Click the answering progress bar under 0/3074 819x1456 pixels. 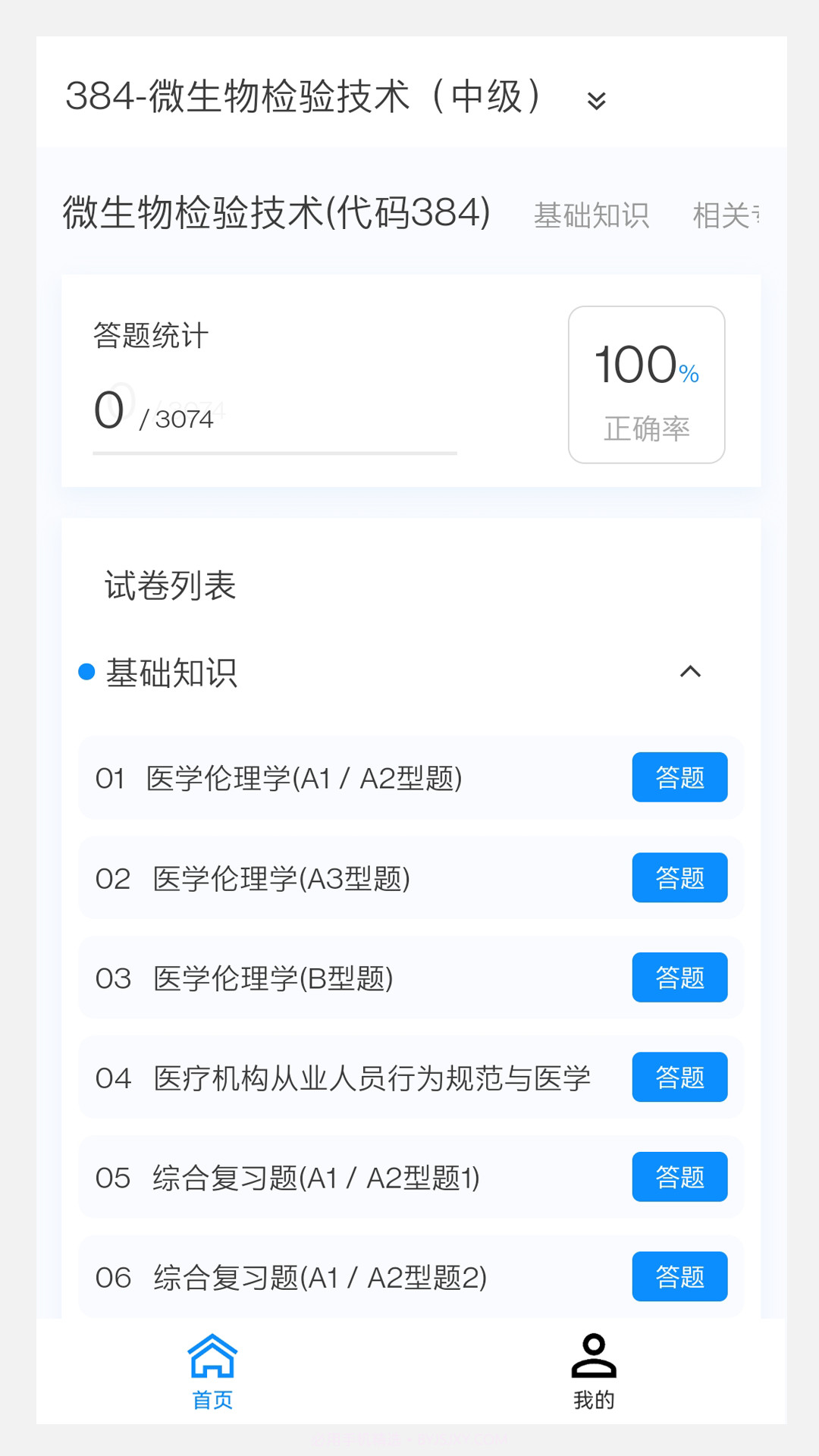[x=273, y=453]
